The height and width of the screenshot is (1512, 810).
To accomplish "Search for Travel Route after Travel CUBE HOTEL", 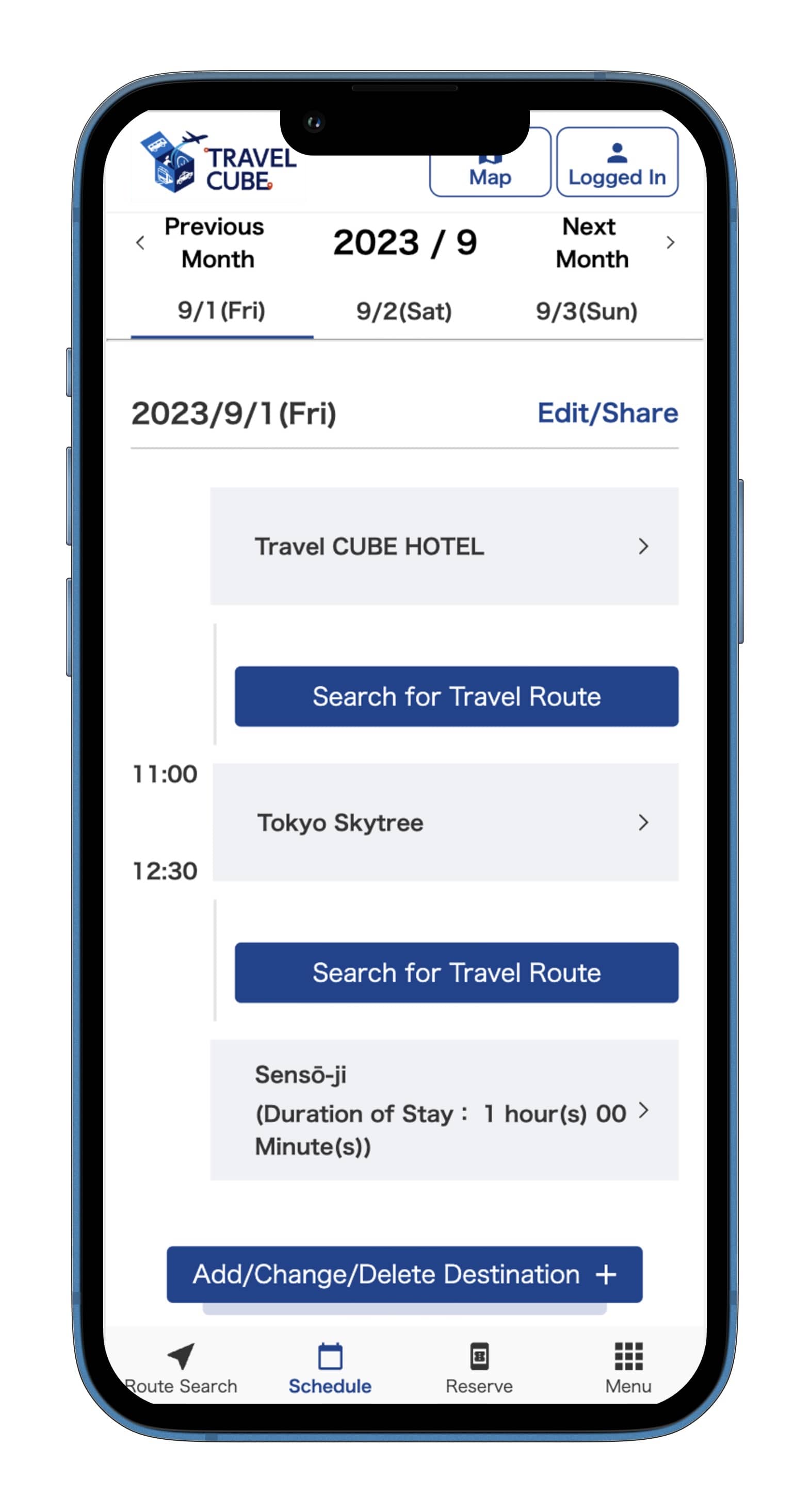I will coord(457,697).
